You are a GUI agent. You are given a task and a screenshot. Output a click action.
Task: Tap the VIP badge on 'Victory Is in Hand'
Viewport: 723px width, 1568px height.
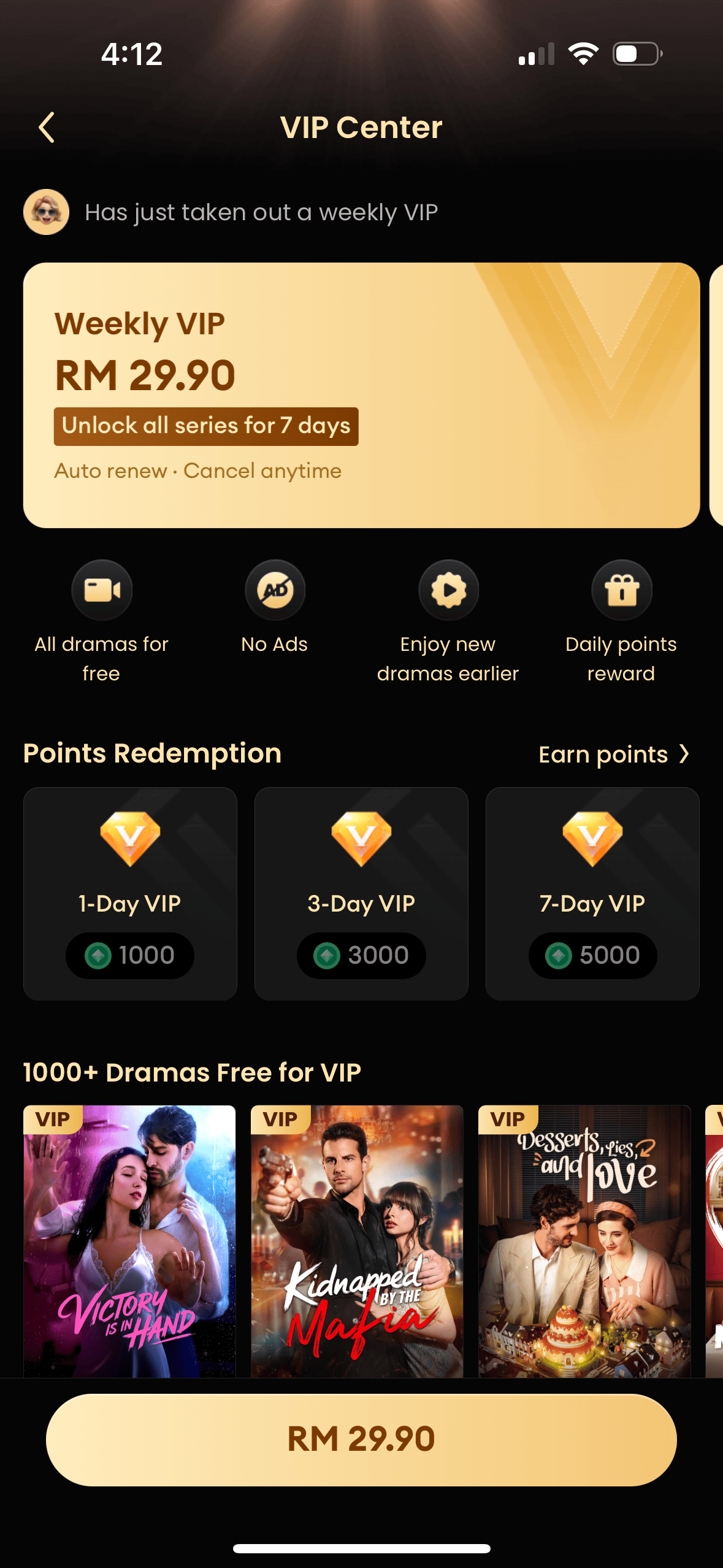[x=53, y=1118]
